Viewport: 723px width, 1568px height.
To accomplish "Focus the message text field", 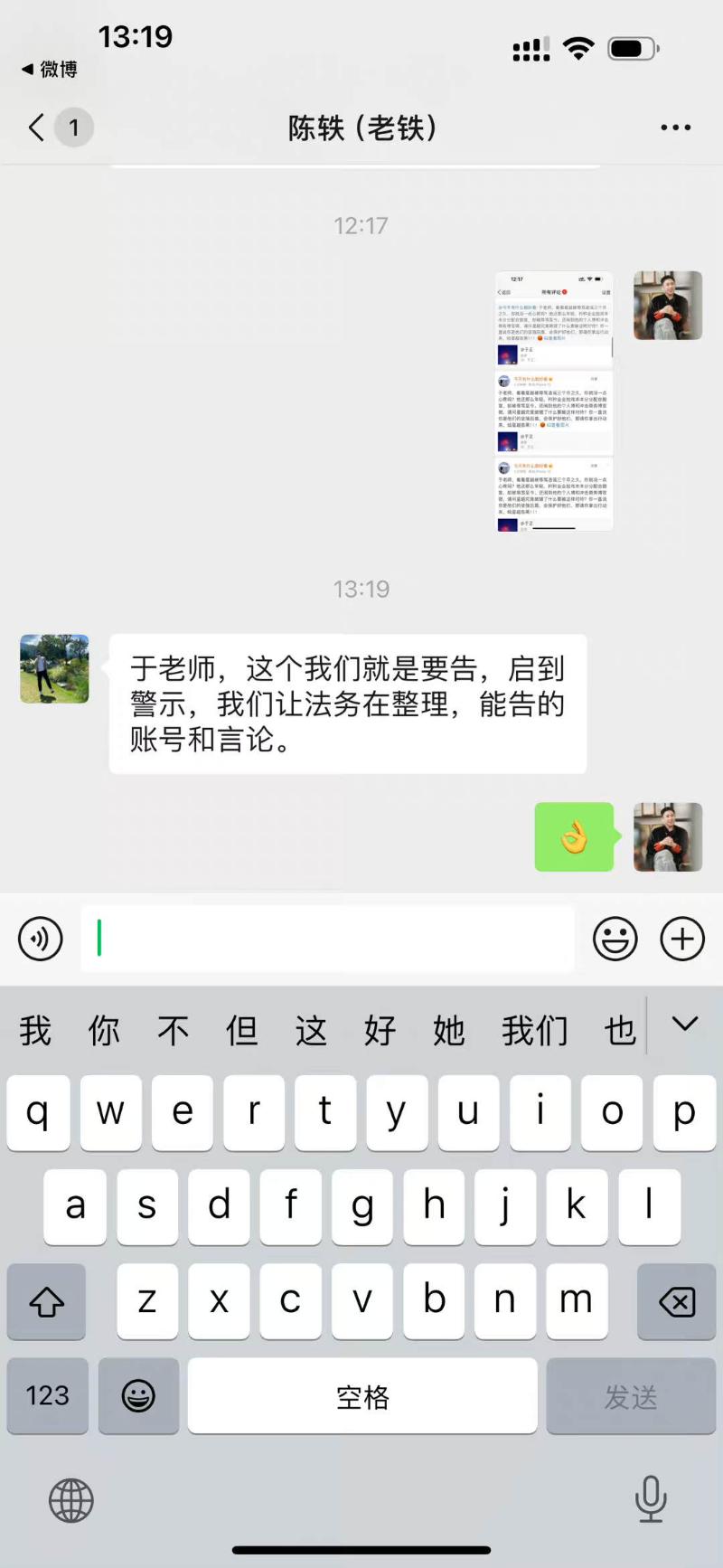I will [x=327, y=939].
